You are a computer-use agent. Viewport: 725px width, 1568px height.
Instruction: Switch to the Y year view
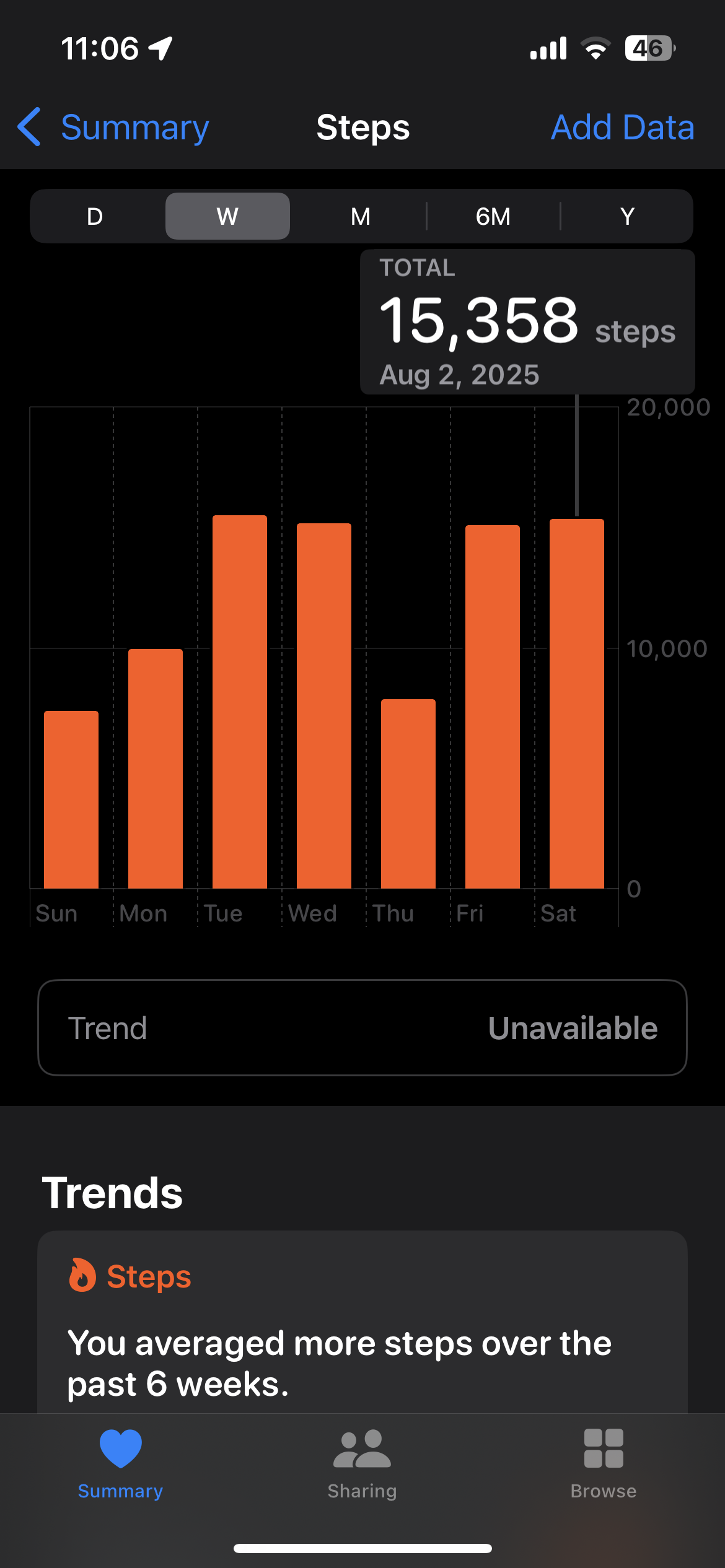click(627, 217)
